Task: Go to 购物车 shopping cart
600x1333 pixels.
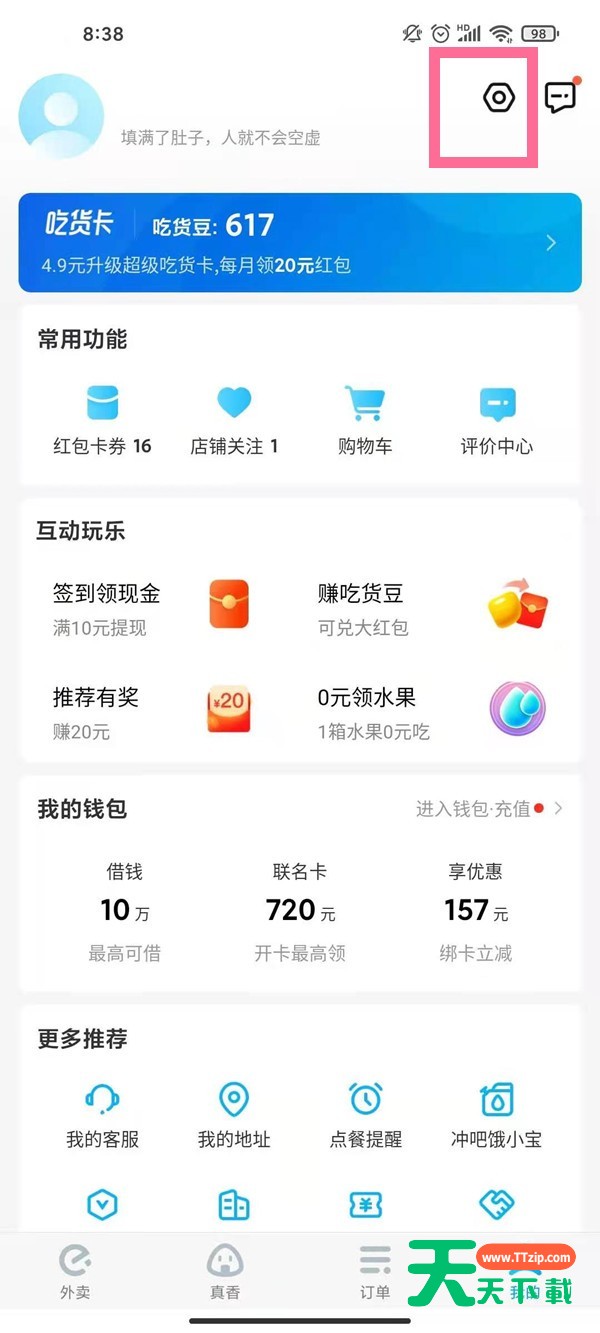Action: [365, 420]
